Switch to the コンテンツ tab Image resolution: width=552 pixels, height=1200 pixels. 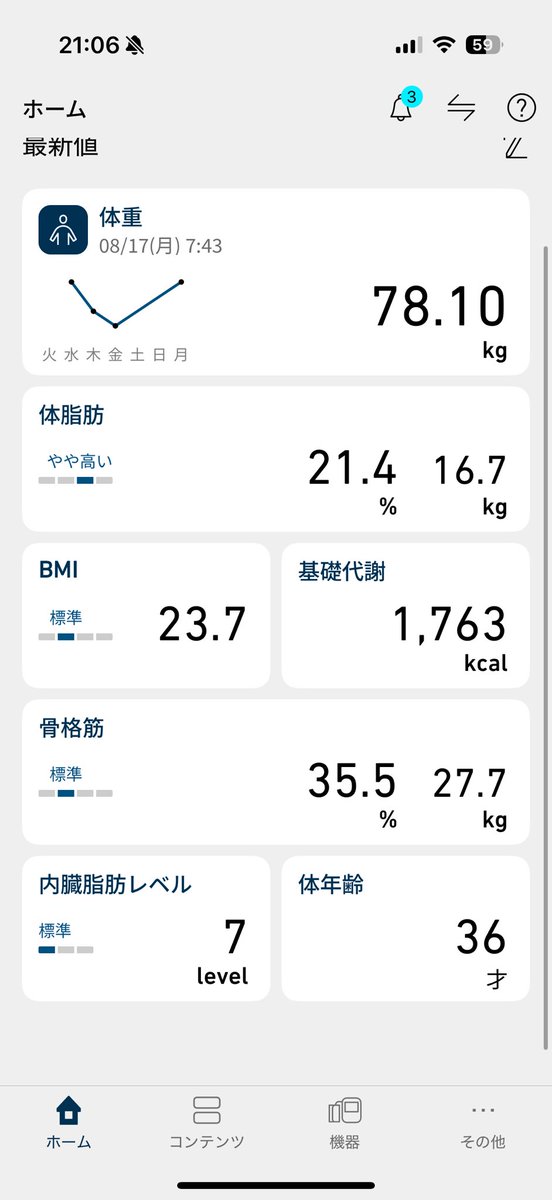(x=207, y=1122)
